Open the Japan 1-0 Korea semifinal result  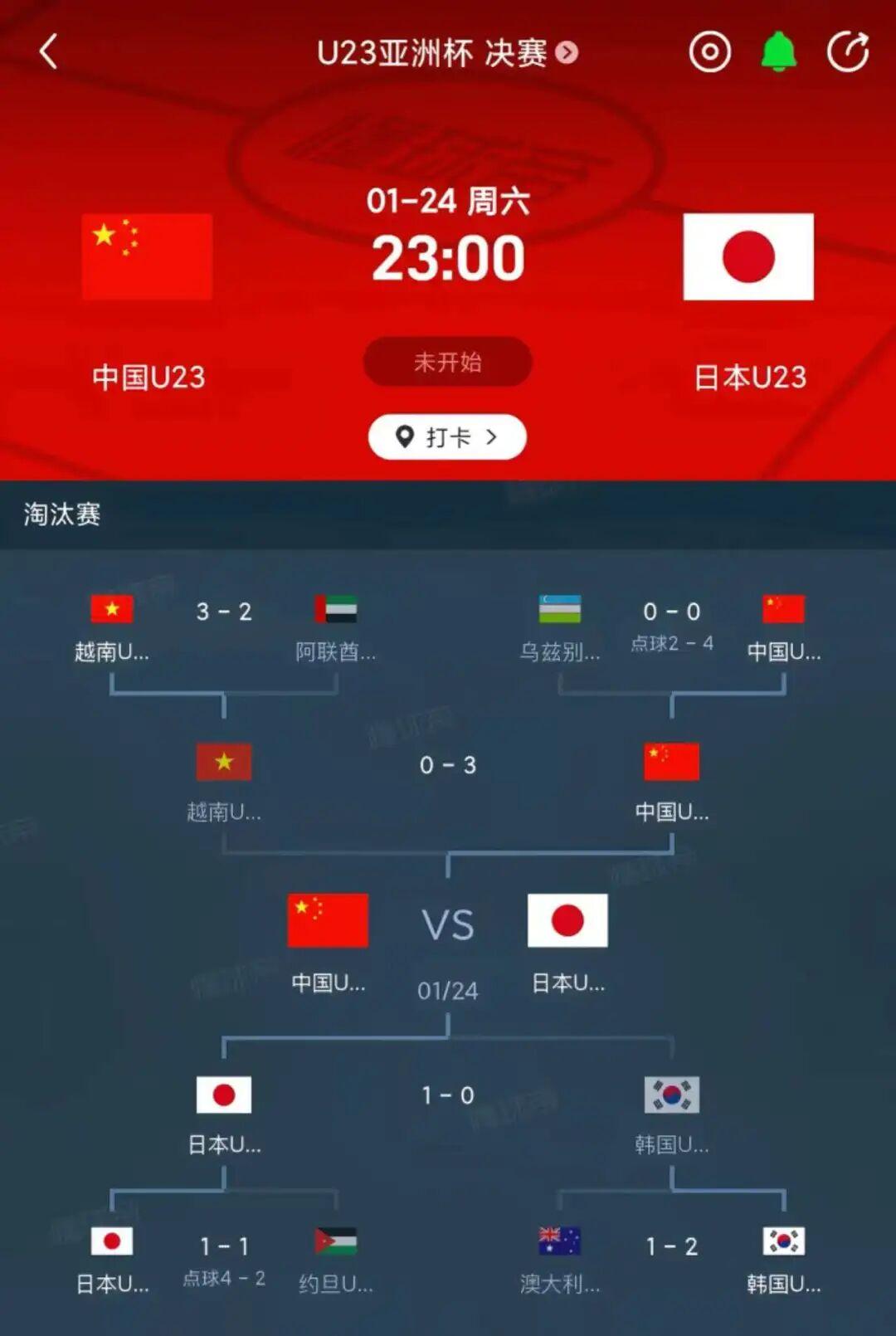click(448, 1094)
